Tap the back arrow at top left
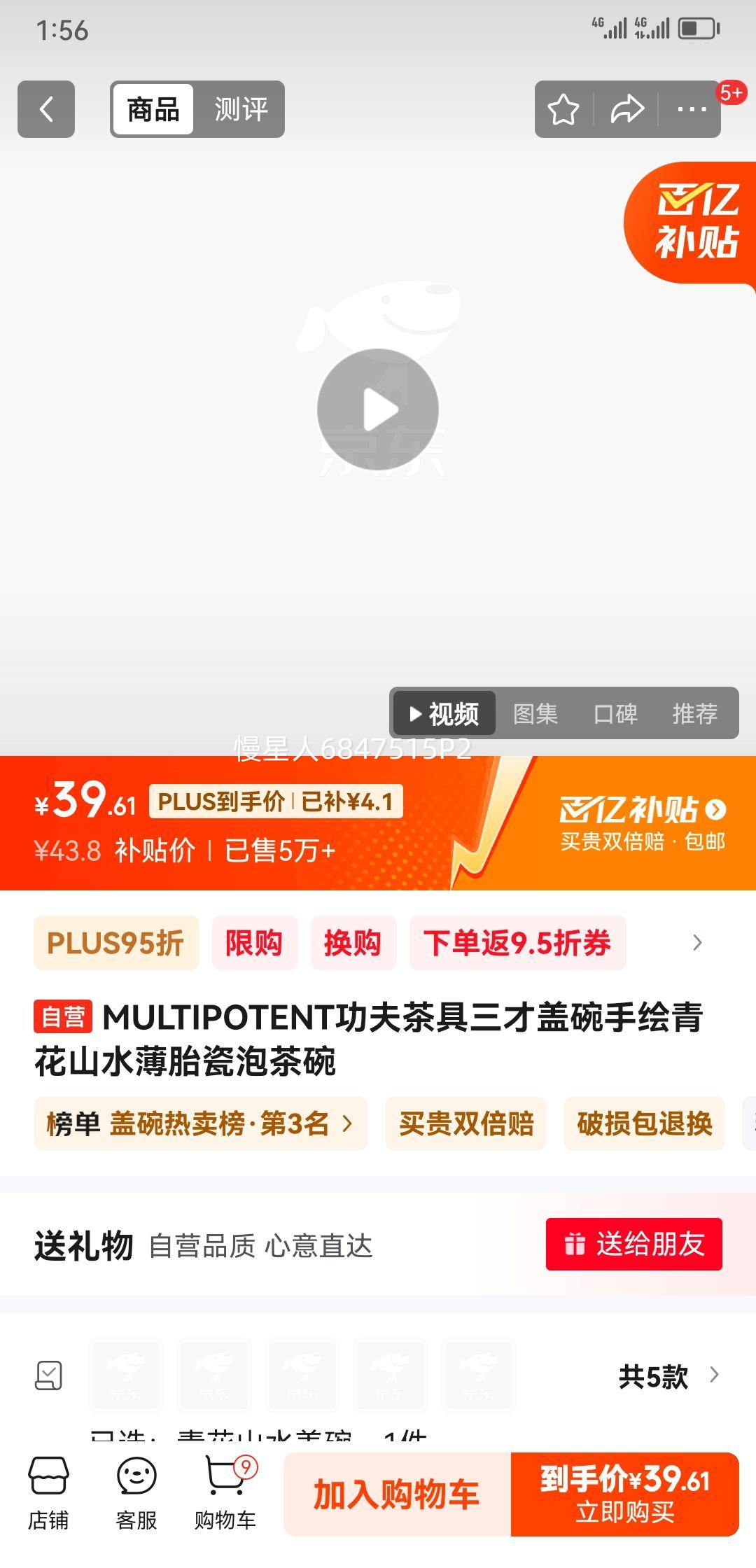Viewport: 756px width, 1568px height. click(46, 110)
